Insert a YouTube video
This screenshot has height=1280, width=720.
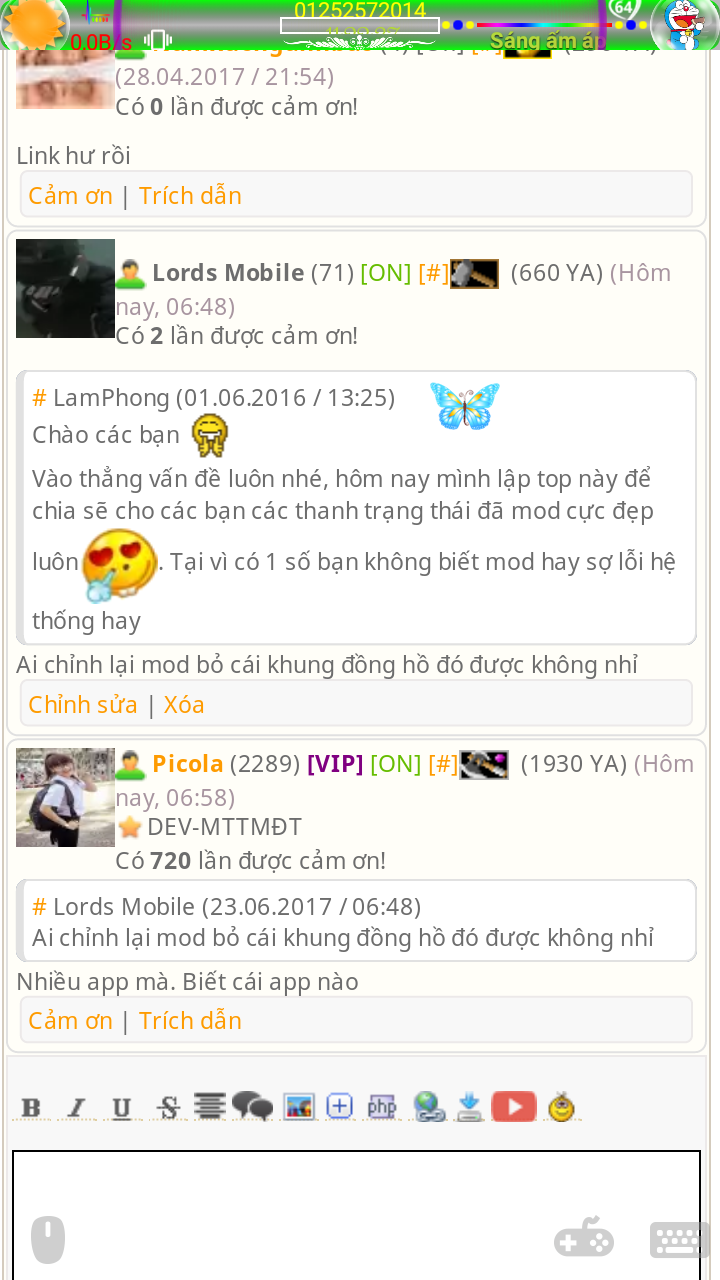(514, 1106)
